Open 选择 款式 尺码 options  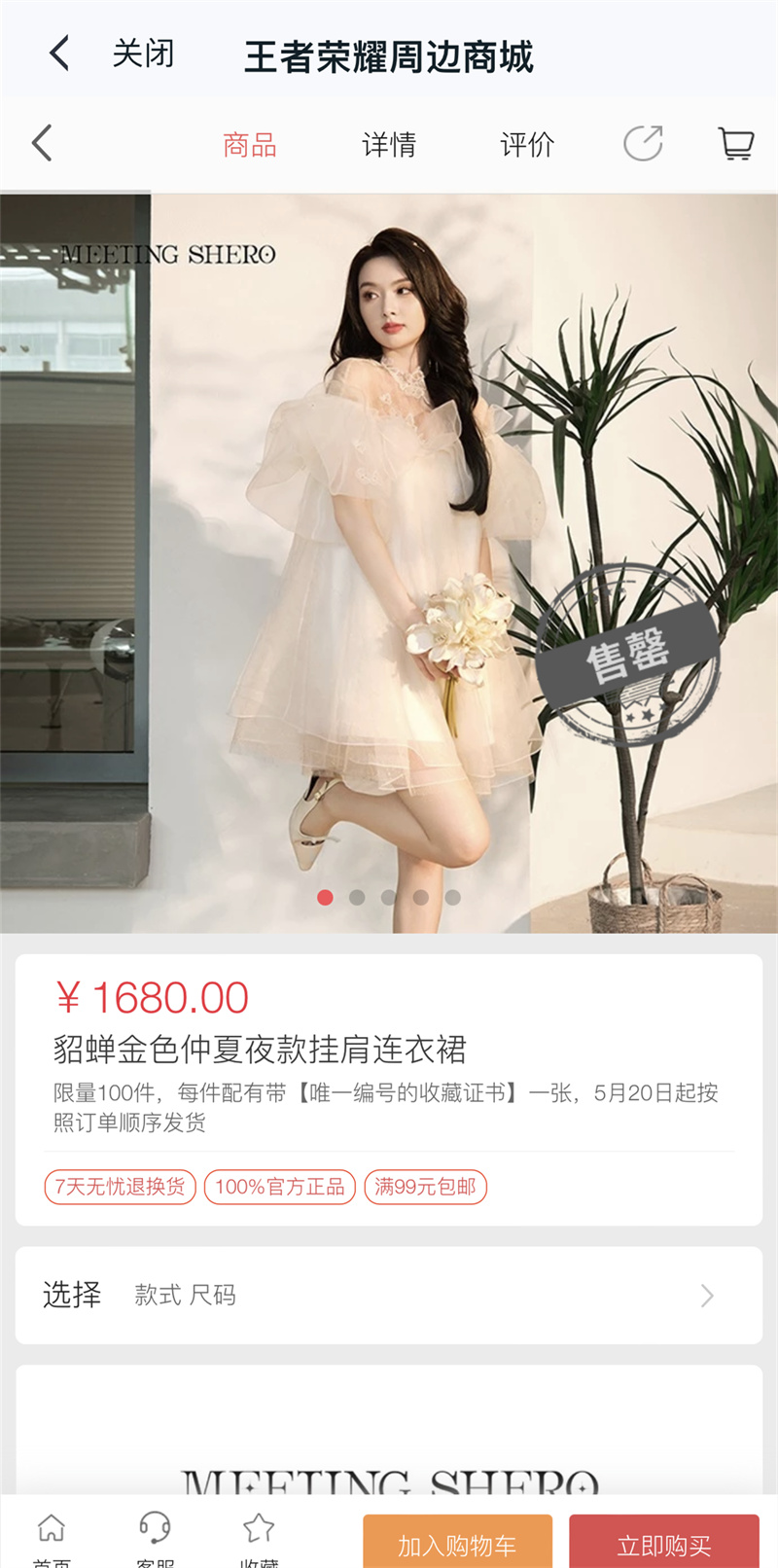(389, 1295)
